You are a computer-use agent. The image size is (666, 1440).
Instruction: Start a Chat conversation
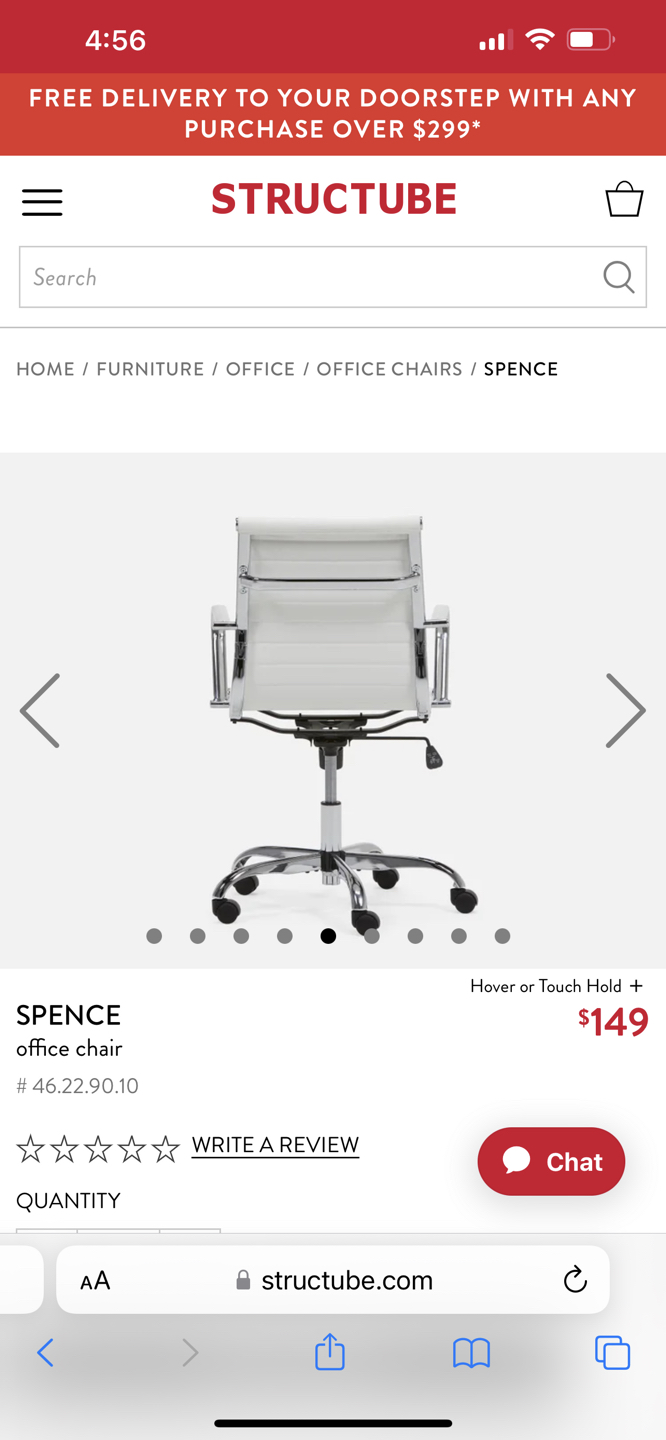click(x=551, y=1161)
